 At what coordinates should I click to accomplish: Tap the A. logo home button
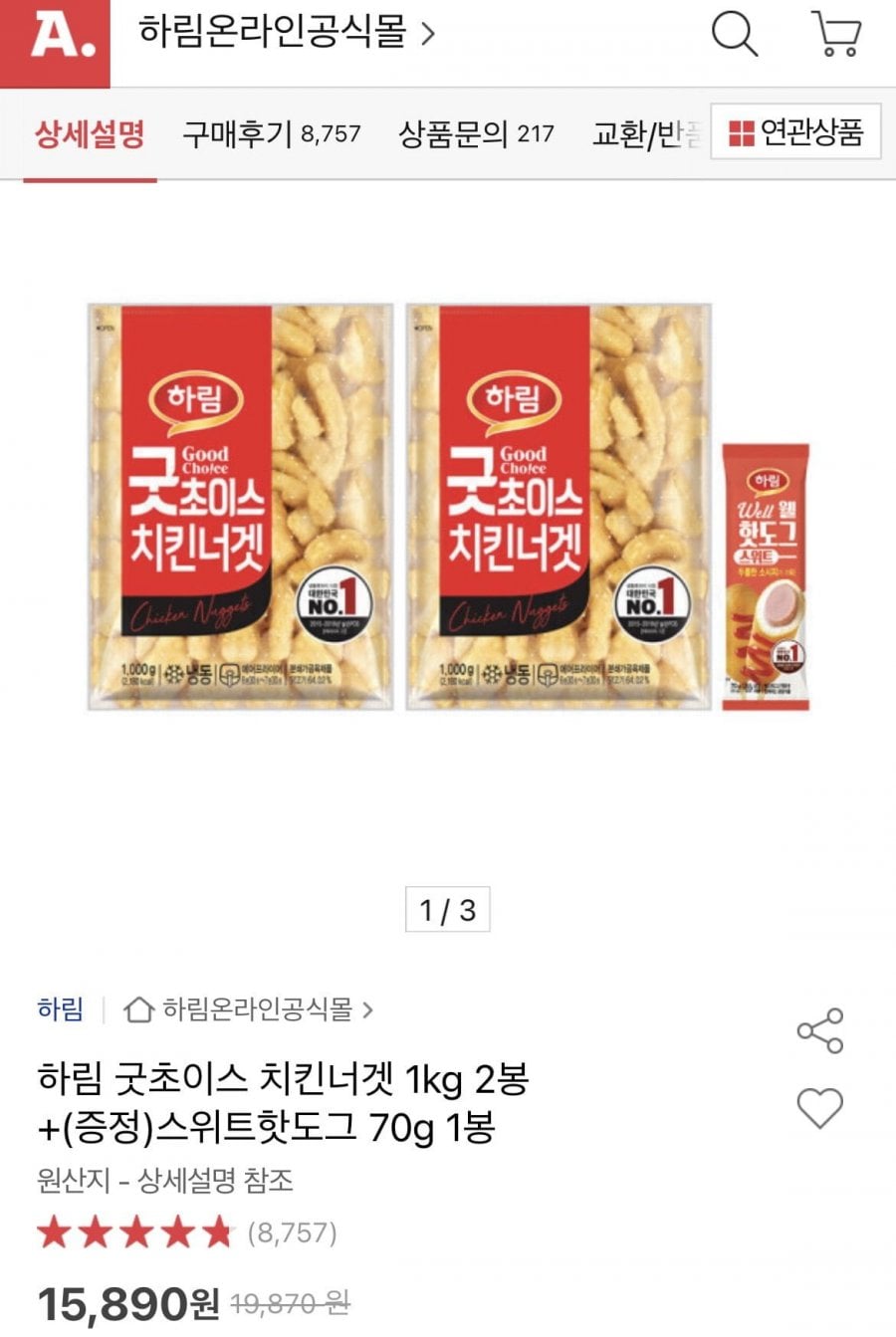click(55, 40)
